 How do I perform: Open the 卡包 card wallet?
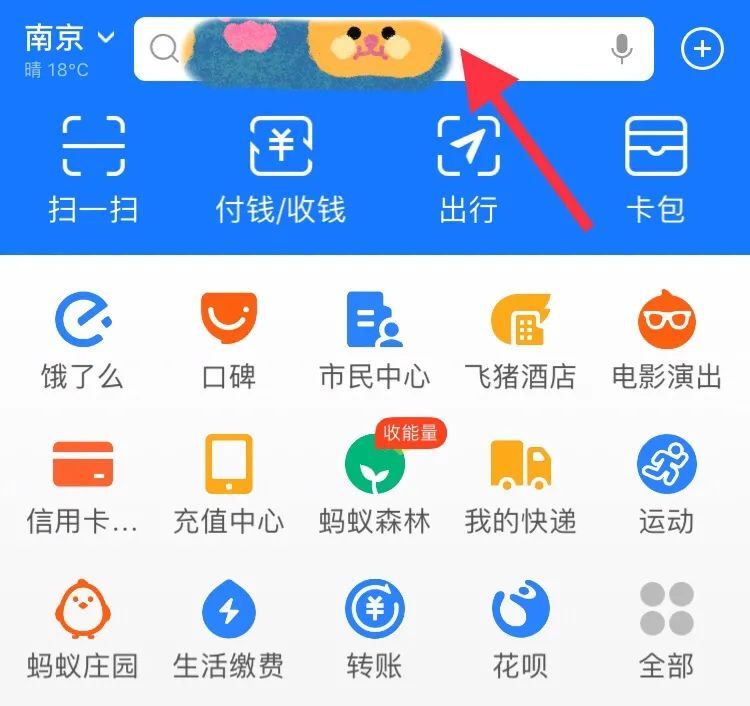tap(656, 168)
